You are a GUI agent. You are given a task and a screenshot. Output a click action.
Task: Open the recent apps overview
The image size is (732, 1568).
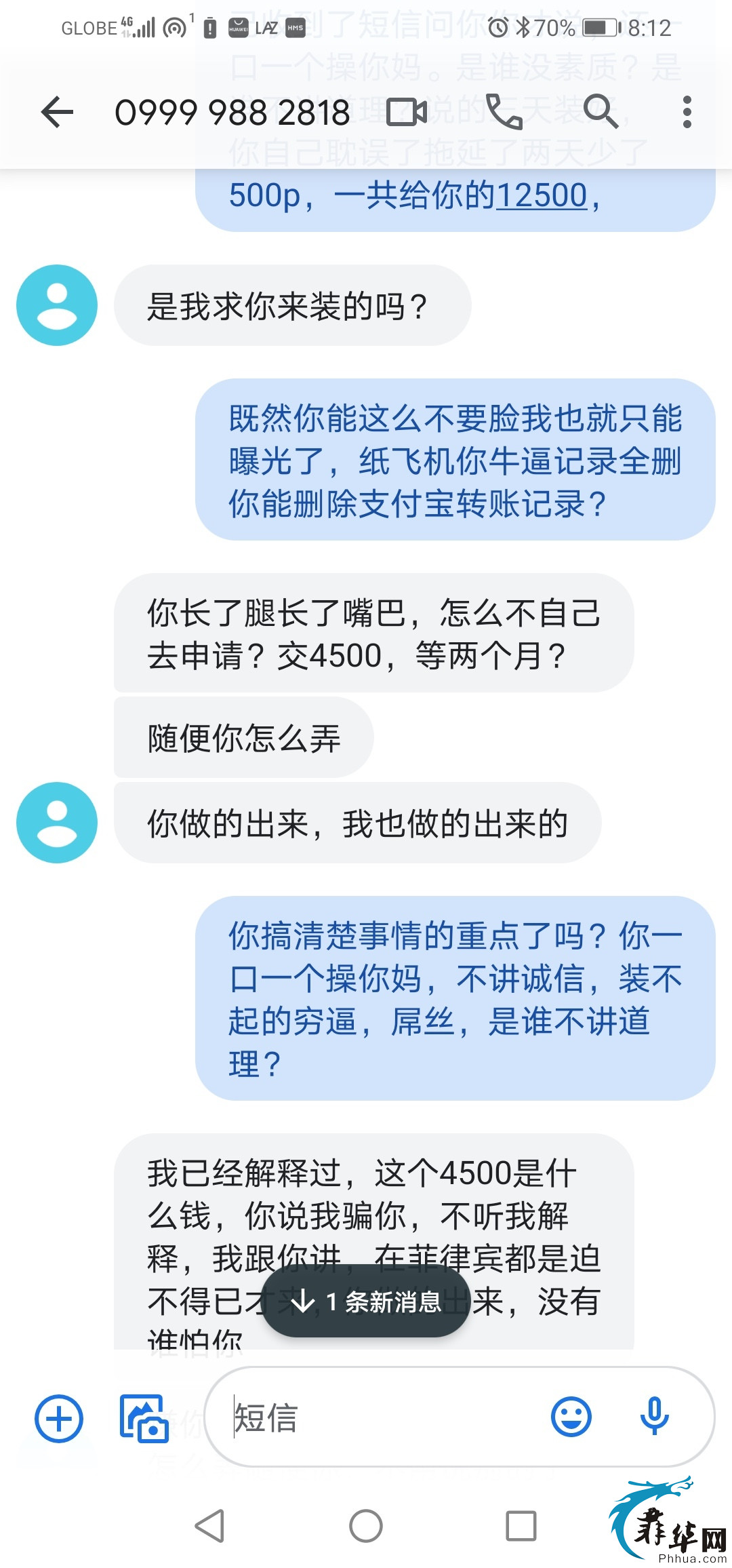521,1526
